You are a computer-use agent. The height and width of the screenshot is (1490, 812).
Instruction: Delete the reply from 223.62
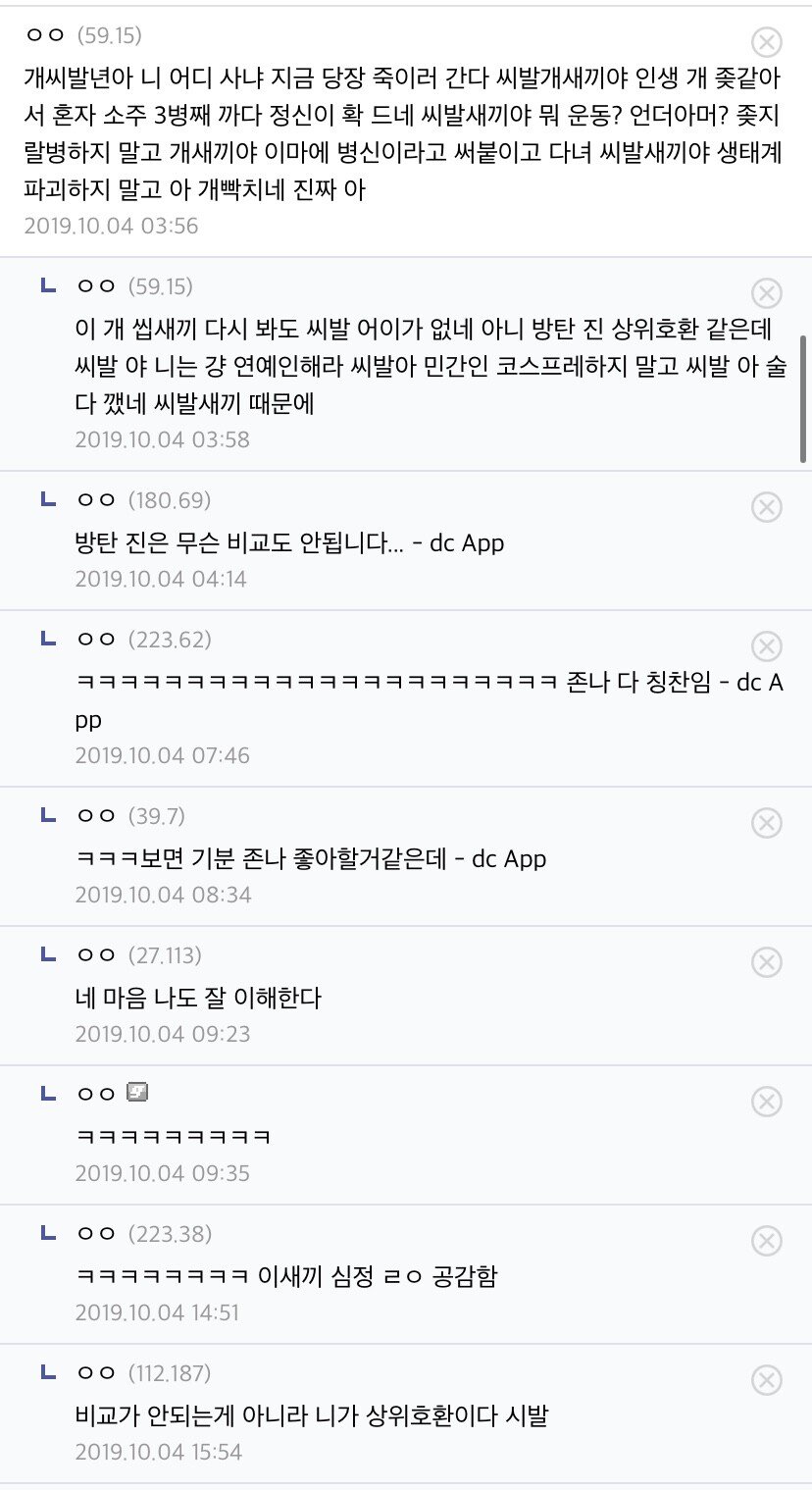(x=766, y=646)
